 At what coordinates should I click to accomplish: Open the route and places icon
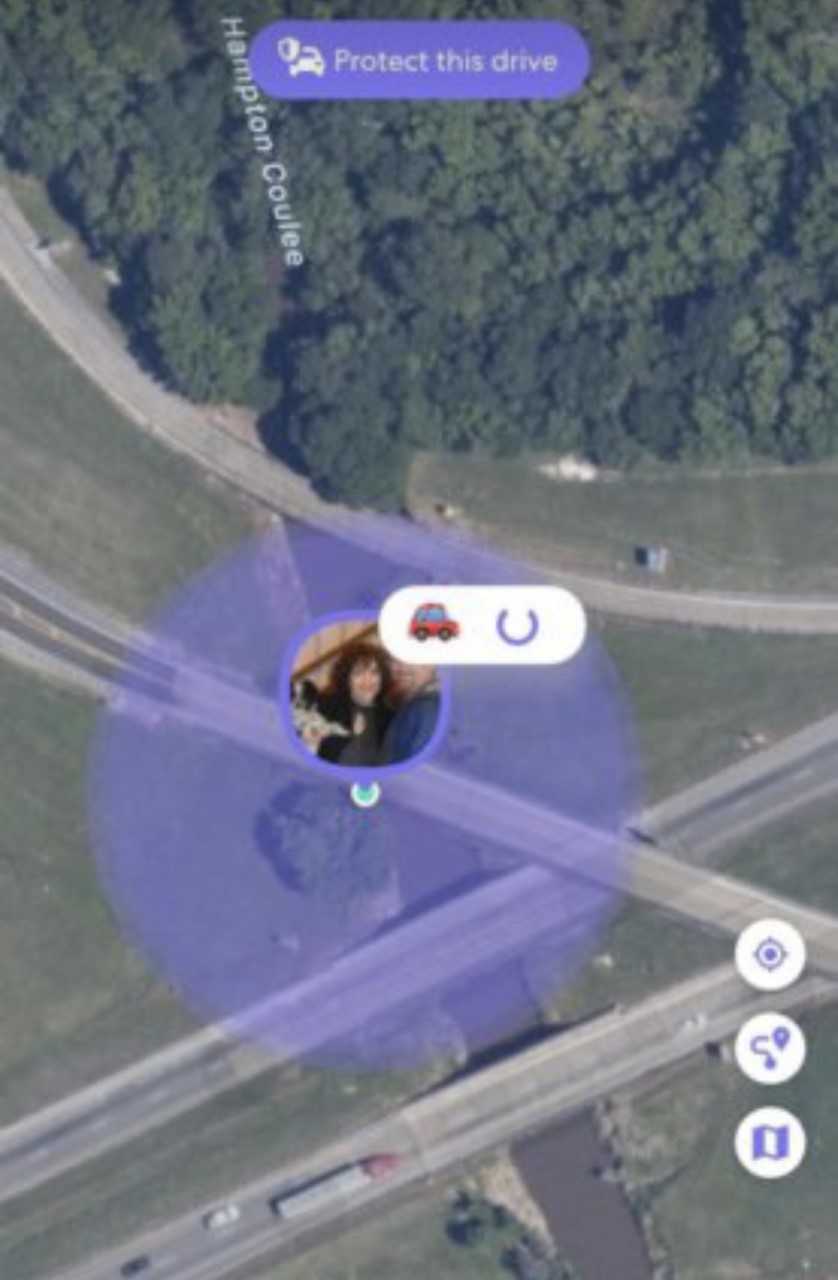pos(769,1049)
